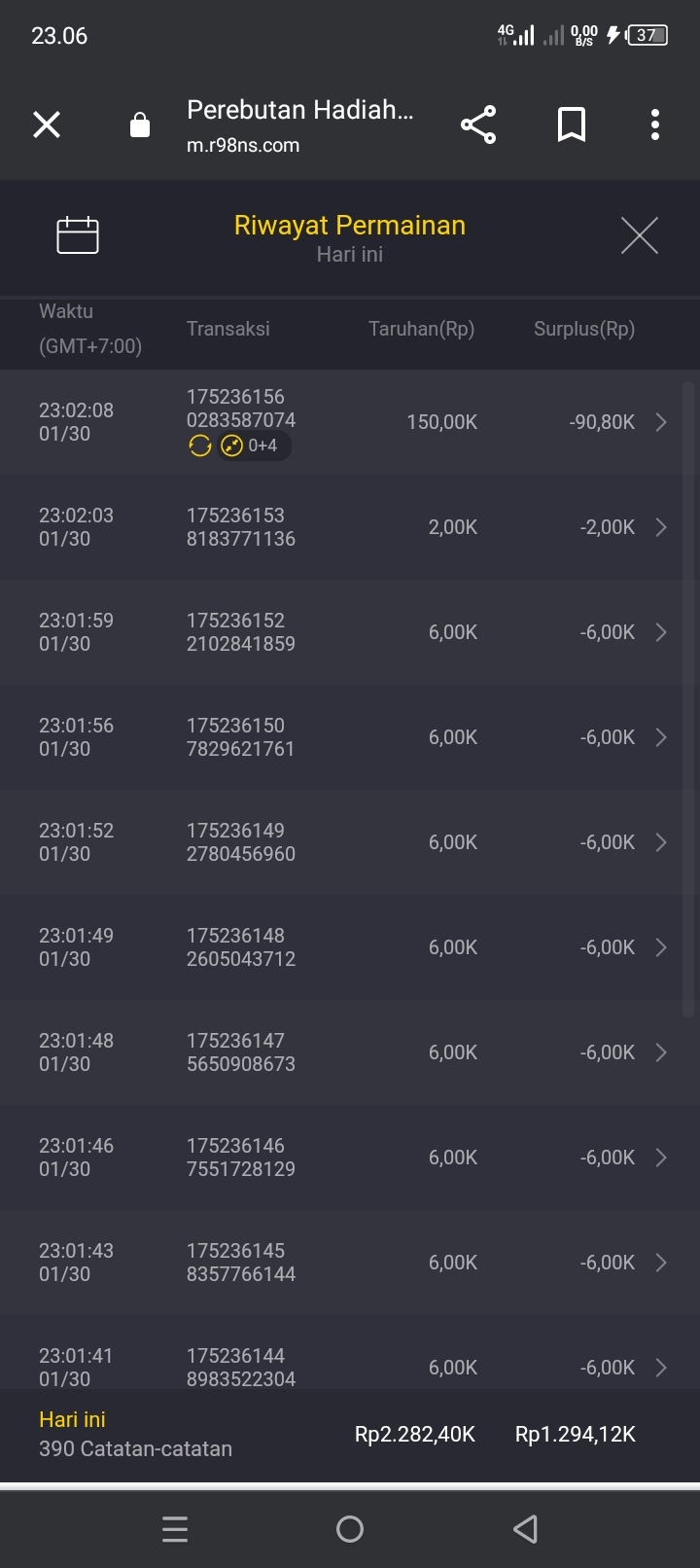Screen dimensions: 700x1568
Task: Go back with the system back button
Action: (x=525, y=1529)
